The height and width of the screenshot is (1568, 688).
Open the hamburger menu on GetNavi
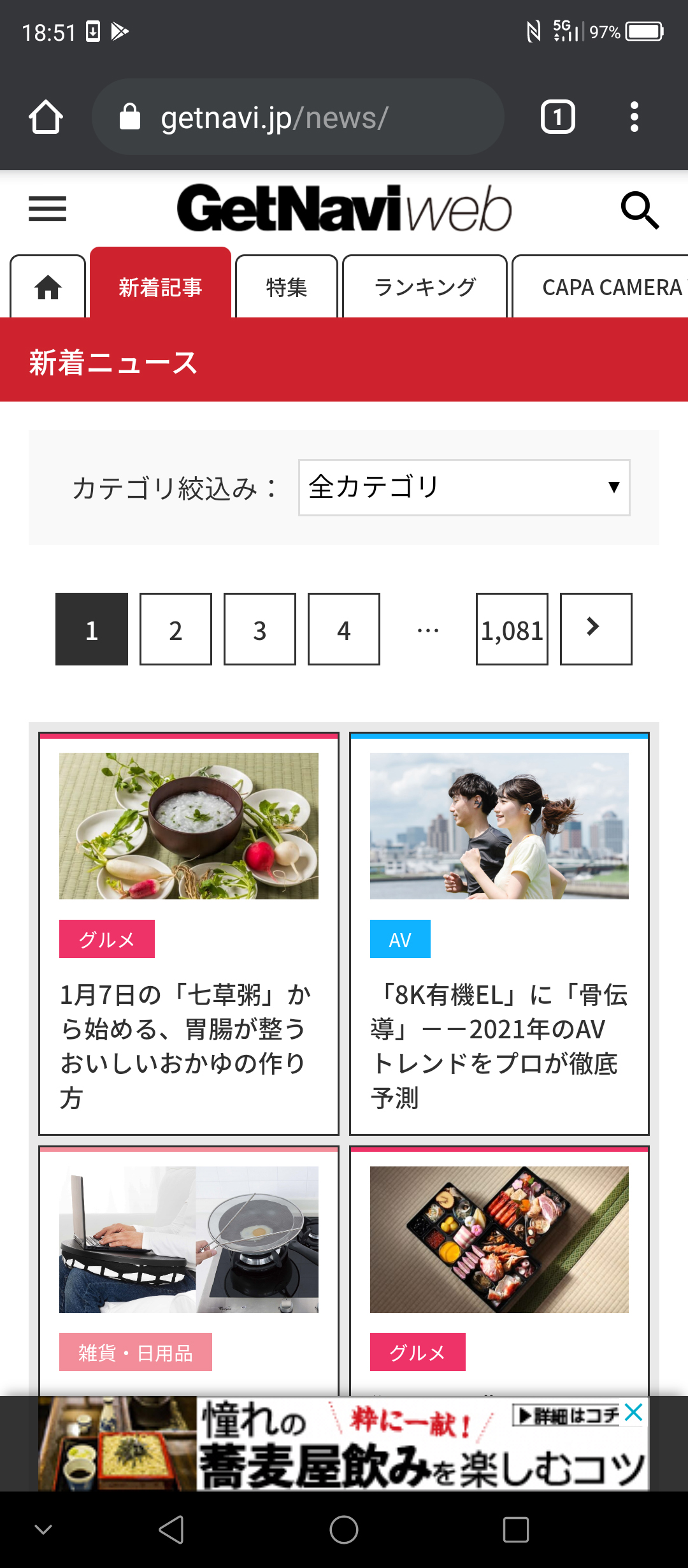pos(47,208)
